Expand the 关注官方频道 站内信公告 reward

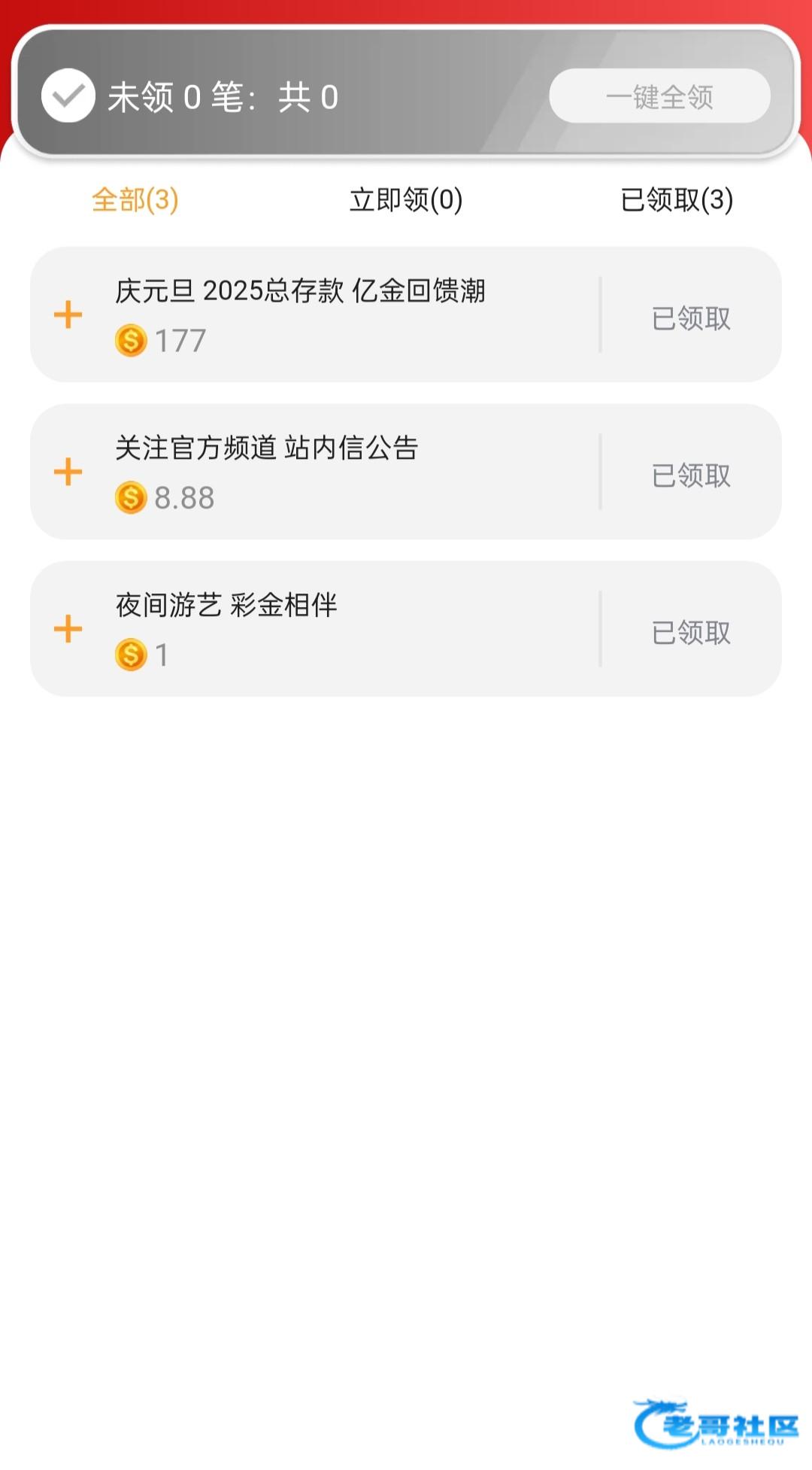68,472
